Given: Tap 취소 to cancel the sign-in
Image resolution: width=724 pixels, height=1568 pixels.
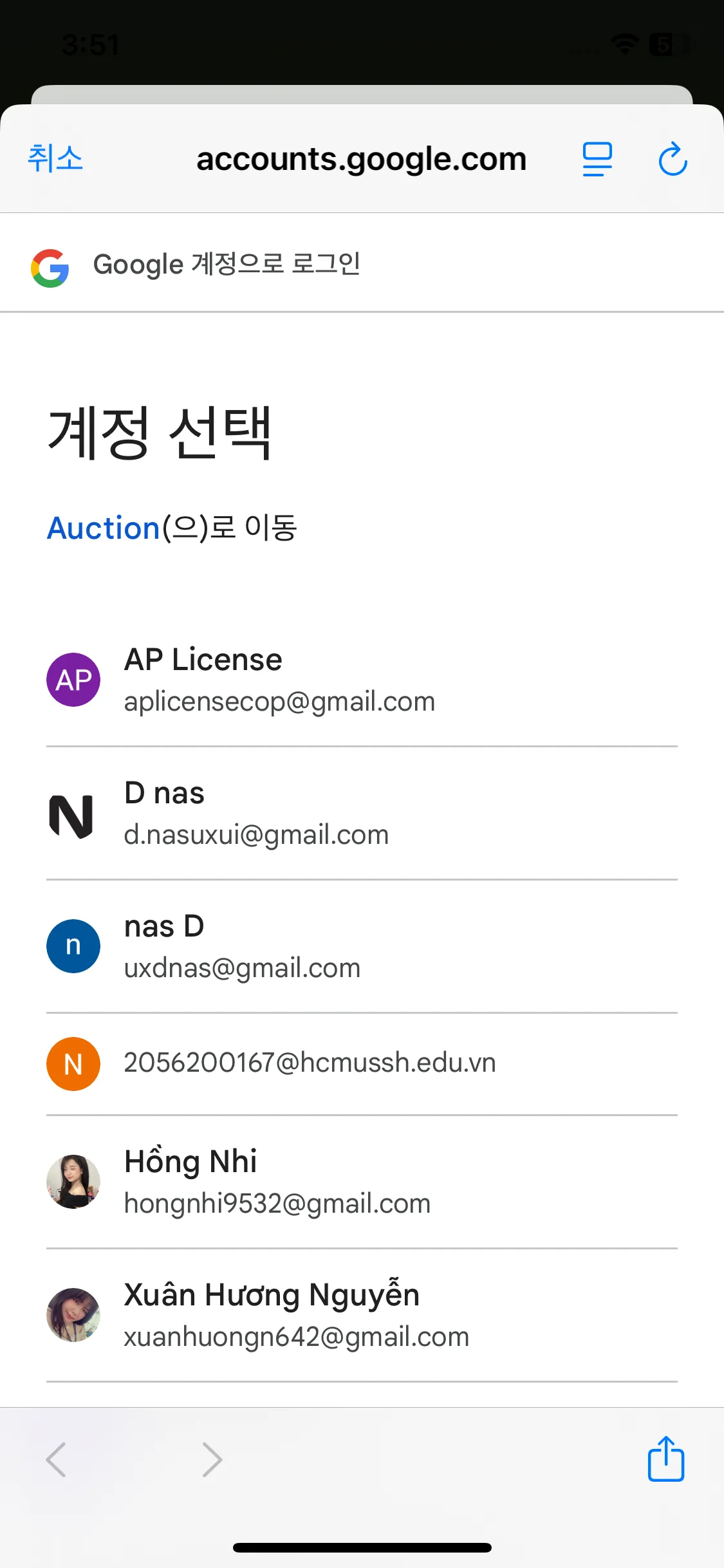Looking at the screenshot, I should [55, 158].
